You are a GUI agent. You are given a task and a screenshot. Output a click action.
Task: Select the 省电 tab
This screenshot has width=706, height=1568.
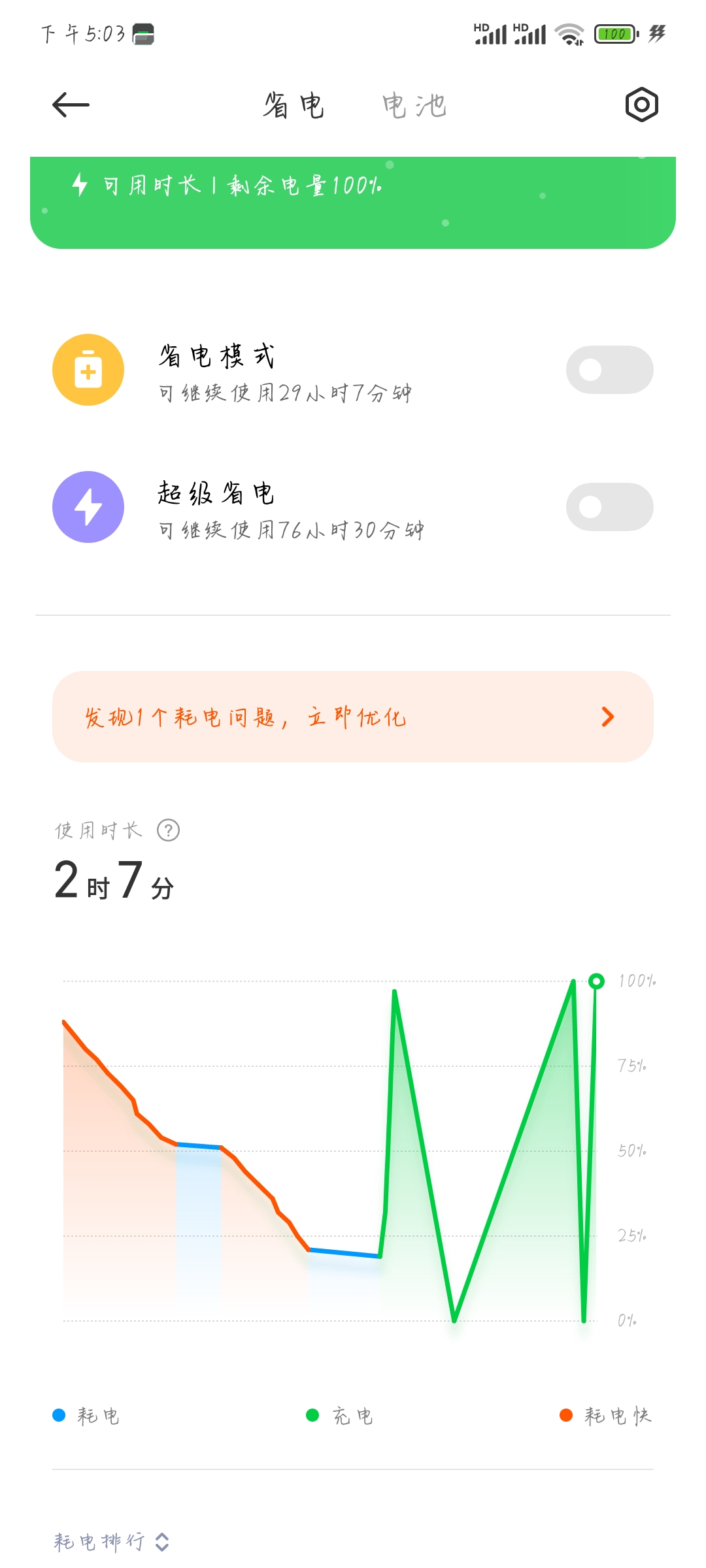(x=294, y=105)
